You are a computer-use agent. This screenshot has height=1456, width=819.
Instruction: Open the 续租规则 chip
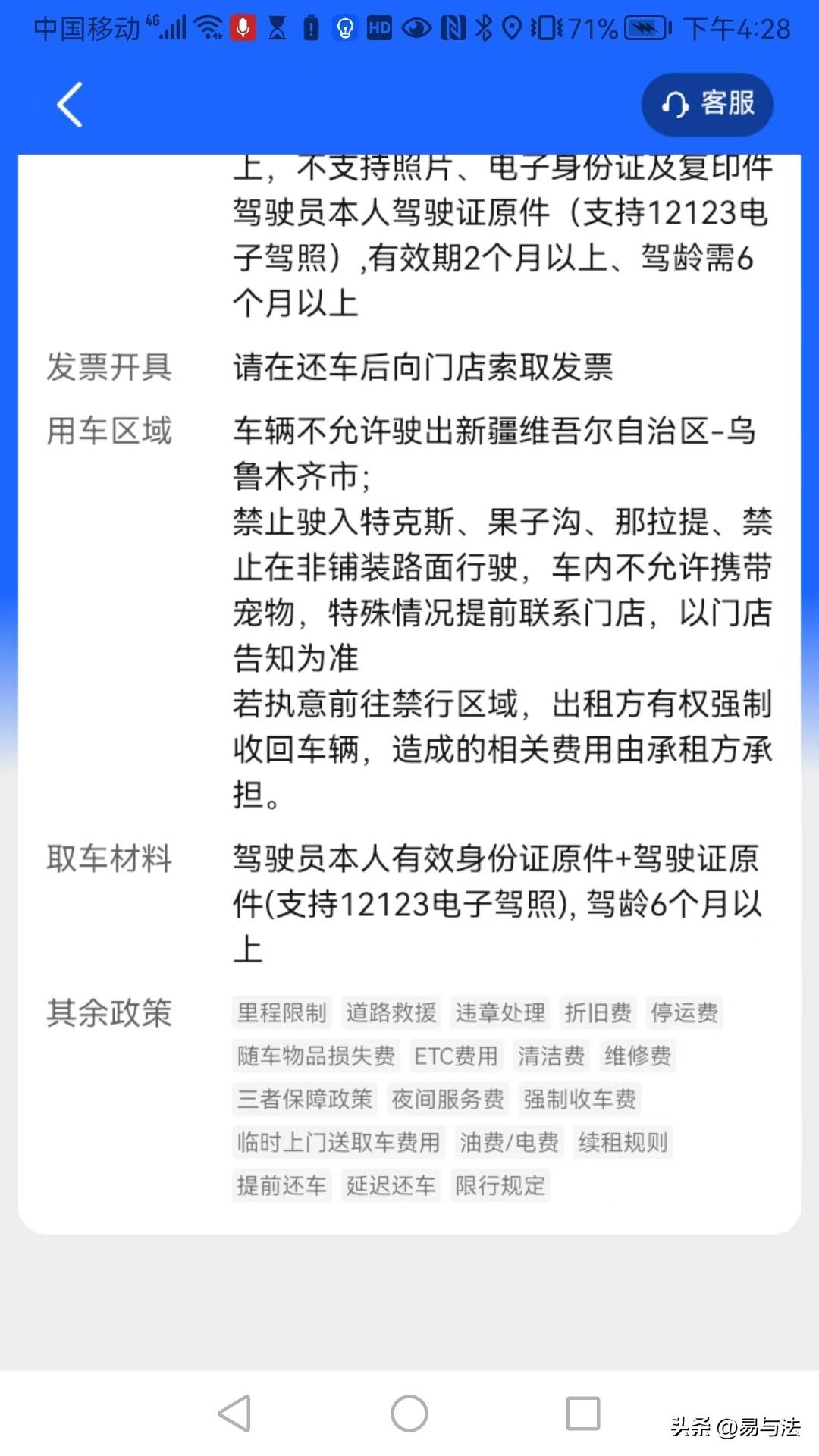623,1142
